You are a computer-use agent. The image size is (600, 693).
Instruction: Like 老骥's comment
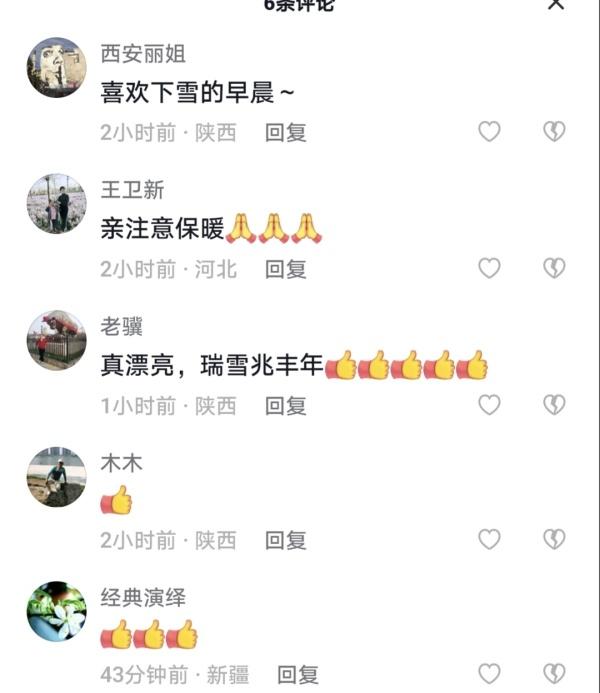489,404
